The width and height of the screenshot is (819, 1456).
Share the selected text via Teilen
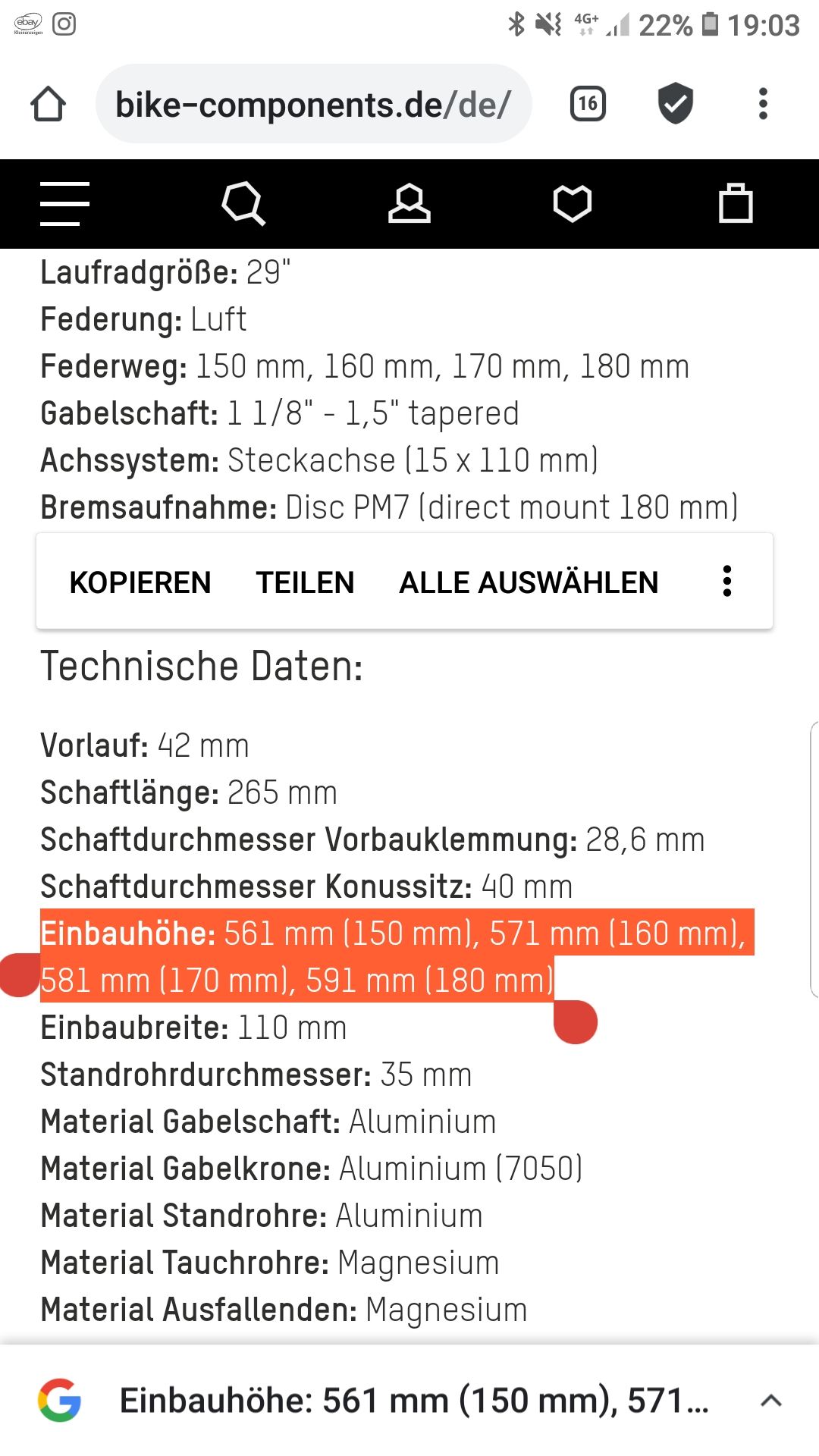coord(305,582)
